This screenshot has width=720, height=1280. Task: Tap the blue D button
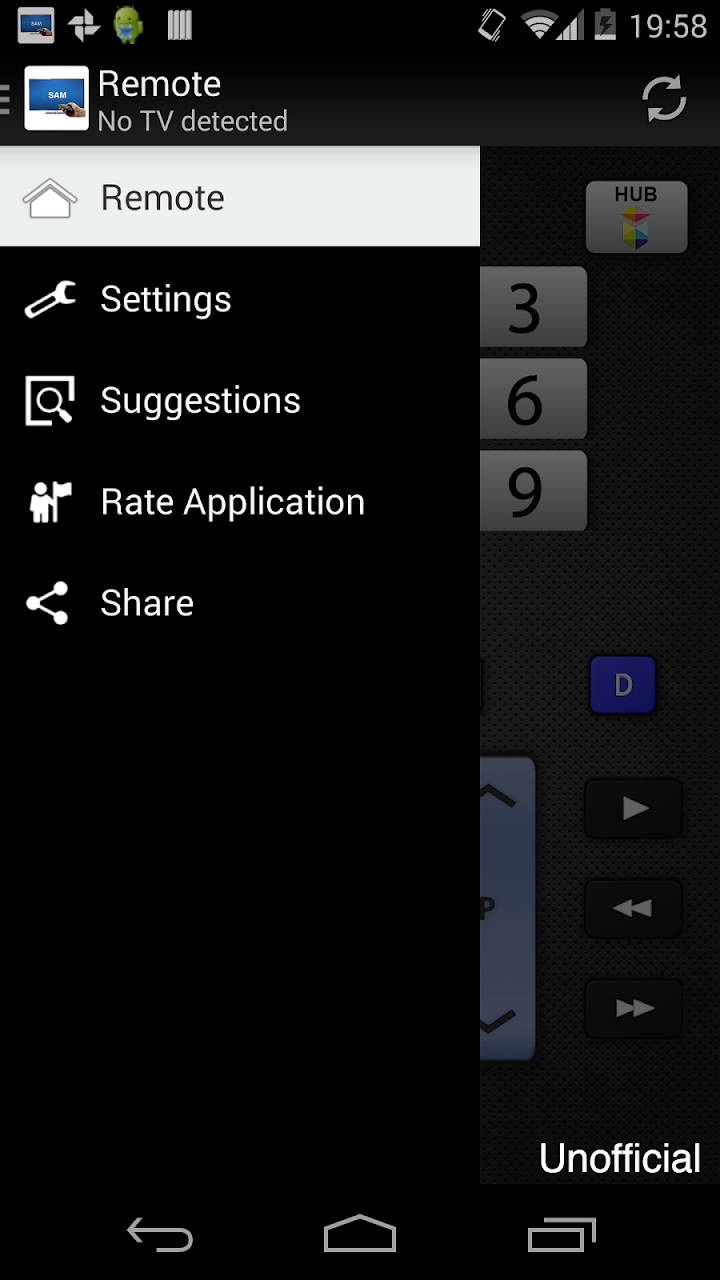click(622, 685)
